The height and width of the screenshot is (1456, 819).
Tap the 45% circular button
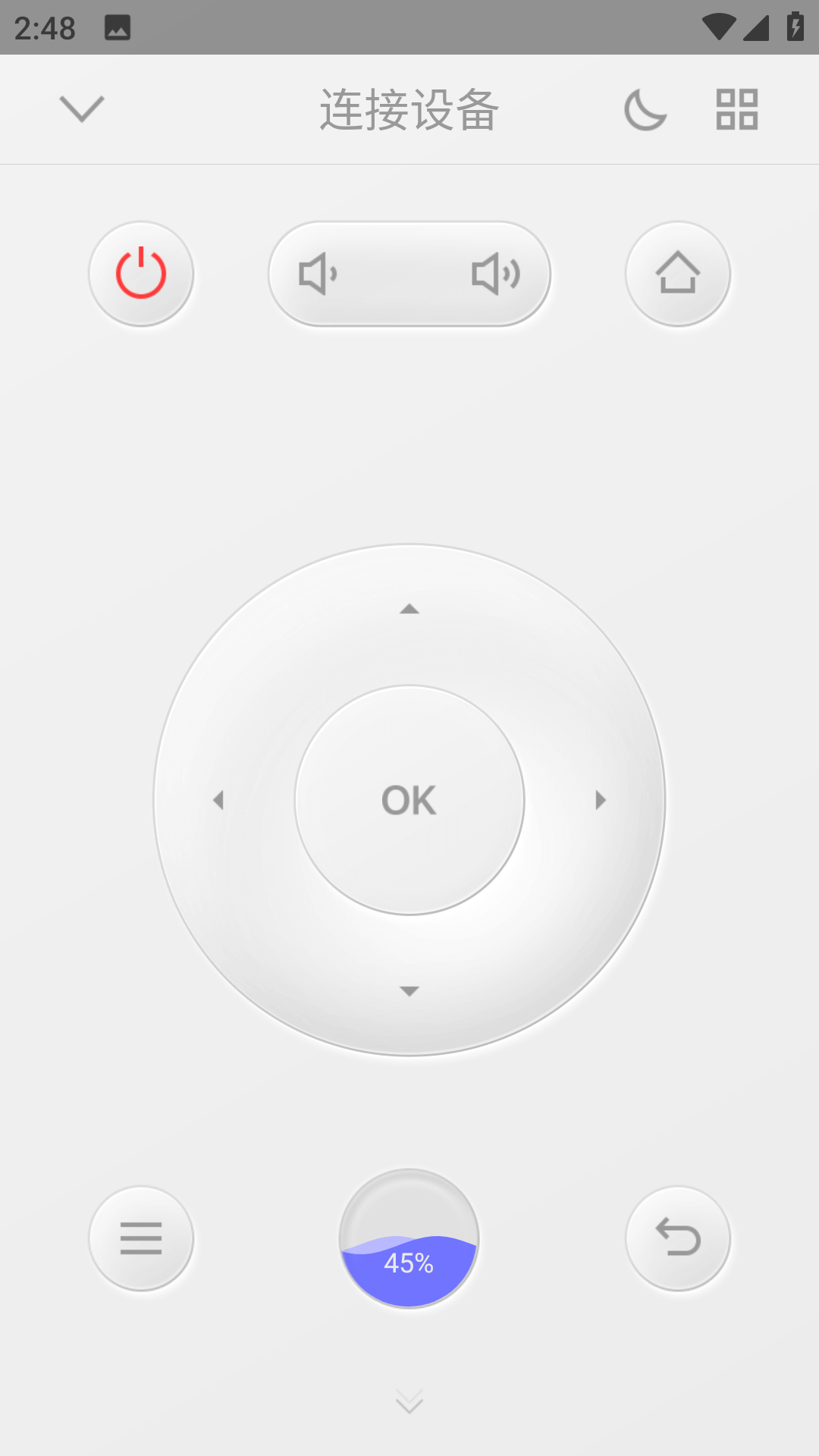[409, 1238]
